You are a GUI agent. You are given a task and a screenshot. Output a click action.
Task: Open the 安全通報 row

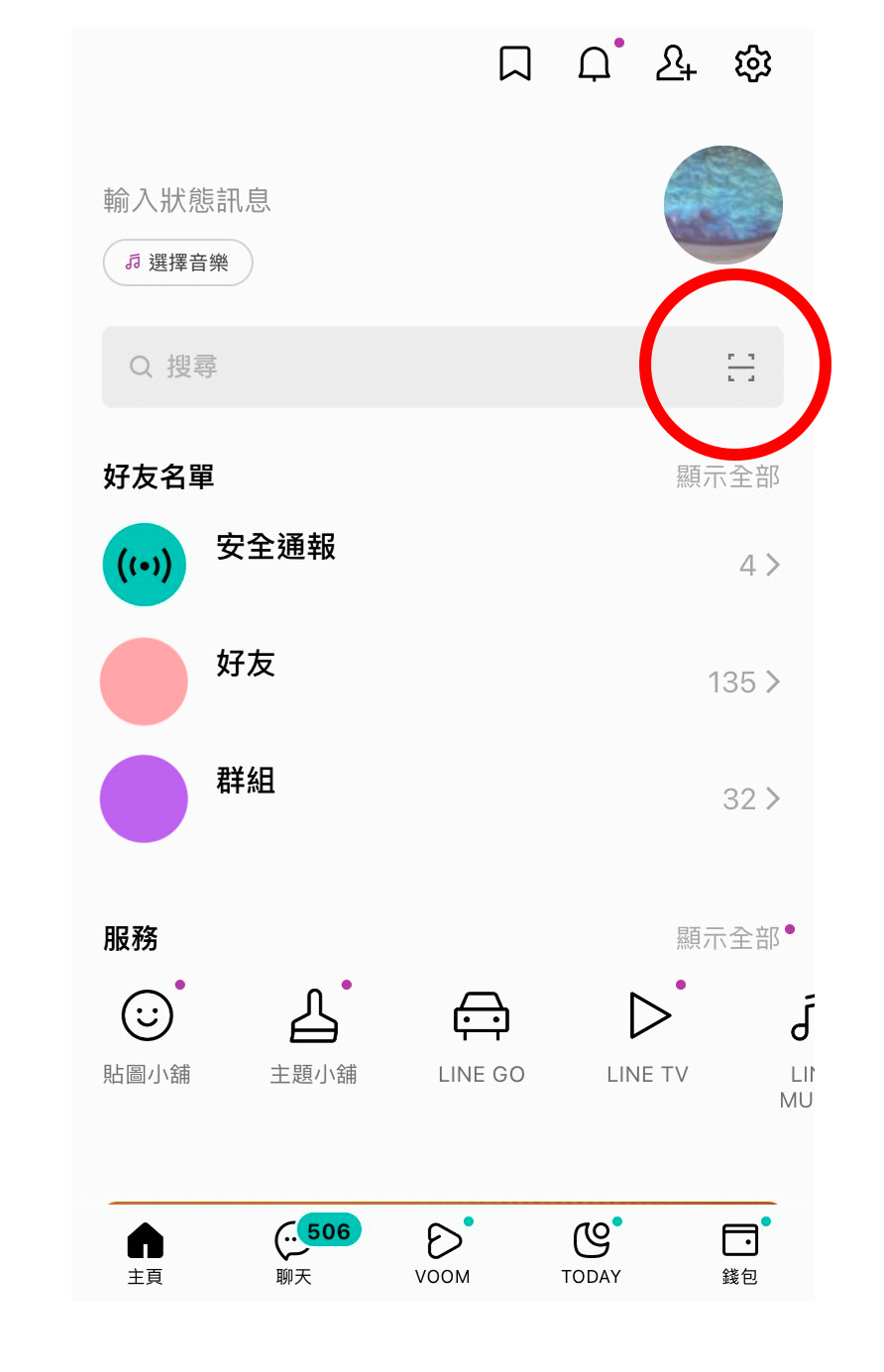point(441,565)
